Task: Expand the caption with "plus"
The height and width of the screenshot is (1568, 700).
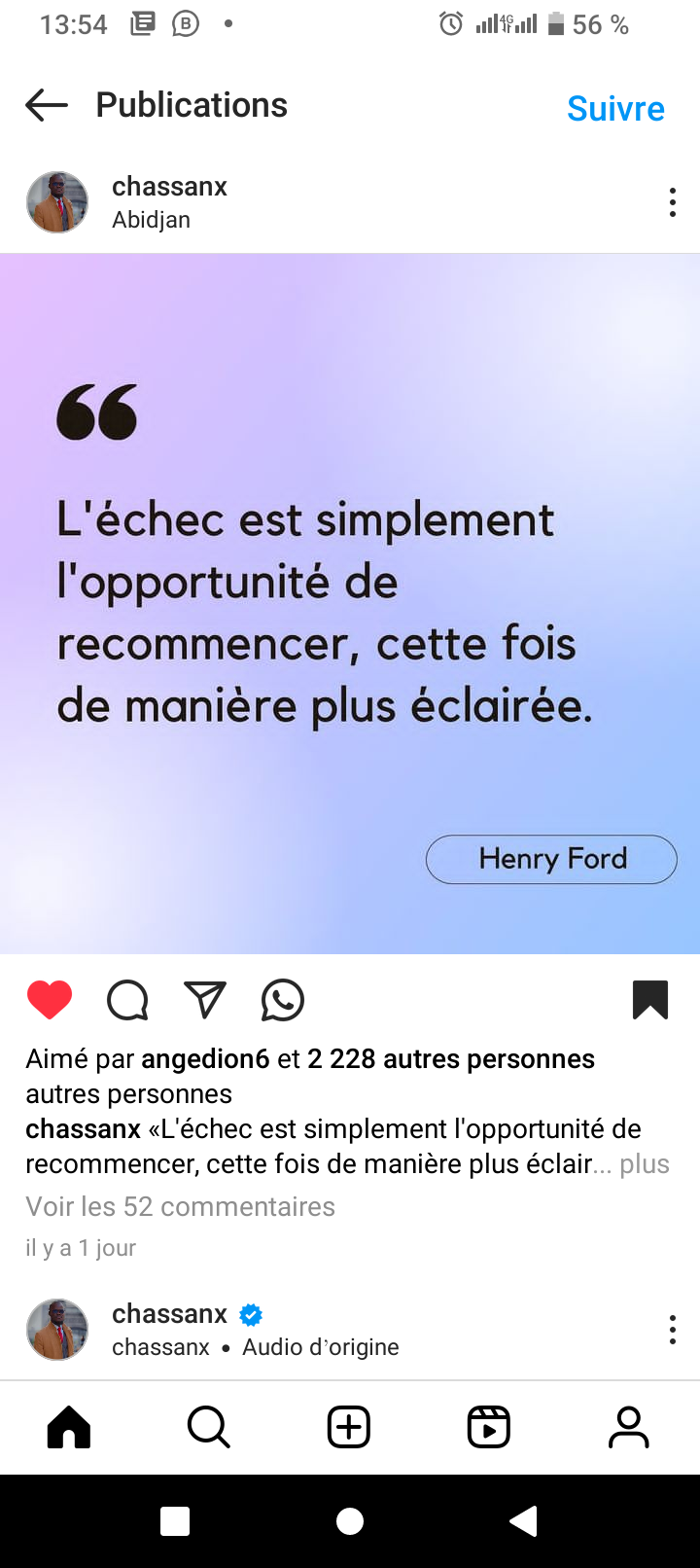Action: (645, 1164)
